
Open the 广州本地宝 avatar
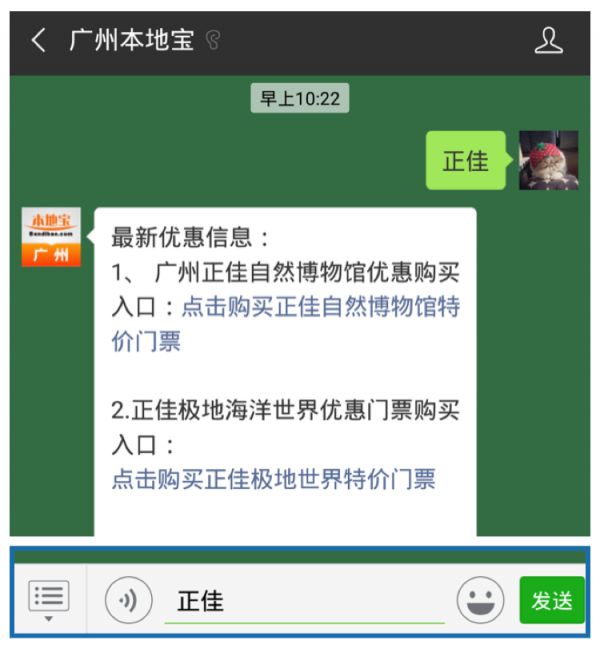pyautogui.click(x=50, y=237)
